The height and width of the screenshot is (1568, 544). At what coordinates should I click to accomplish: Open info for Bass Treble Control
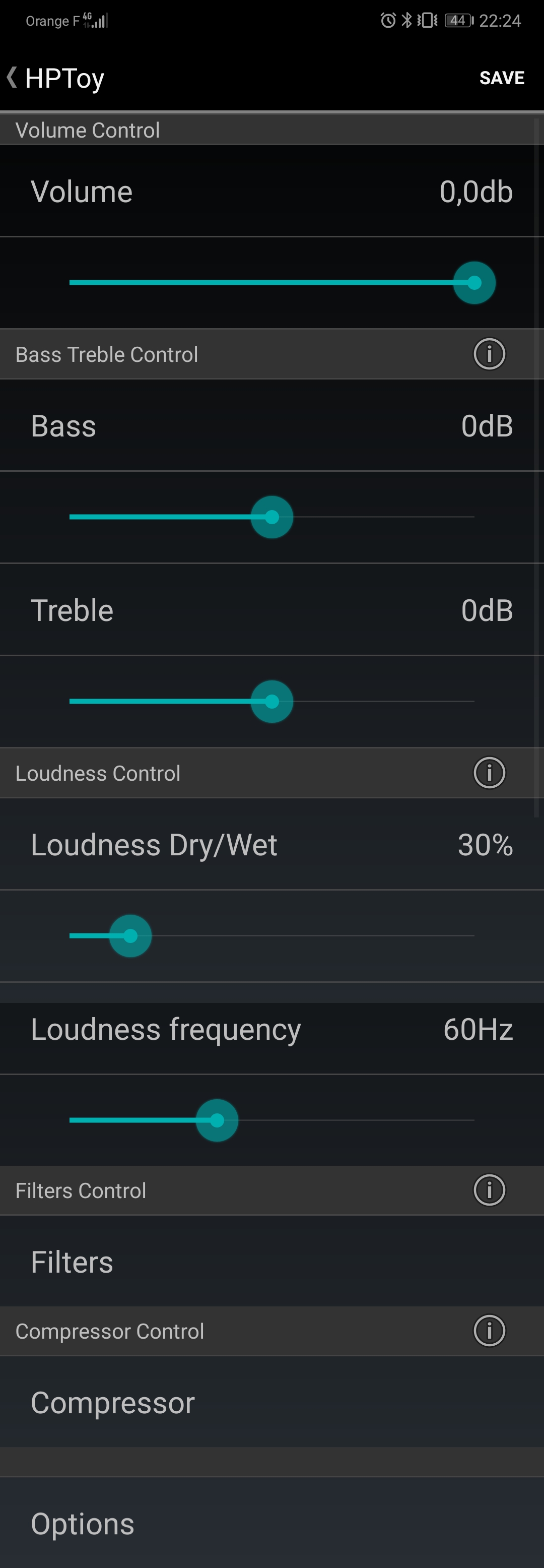(x=489, y=354)
